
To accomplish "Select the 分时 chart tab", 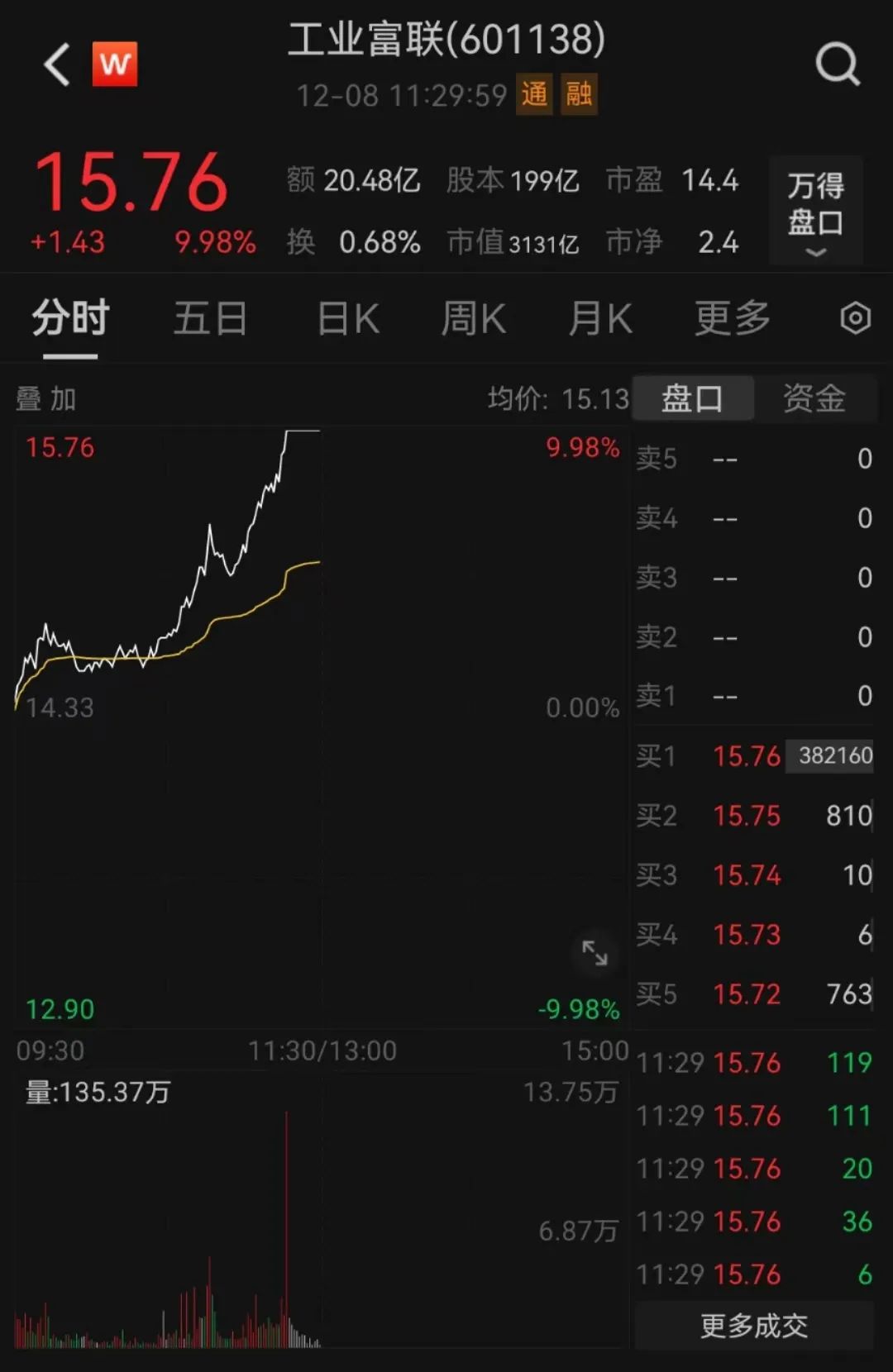I will point(70,319).
